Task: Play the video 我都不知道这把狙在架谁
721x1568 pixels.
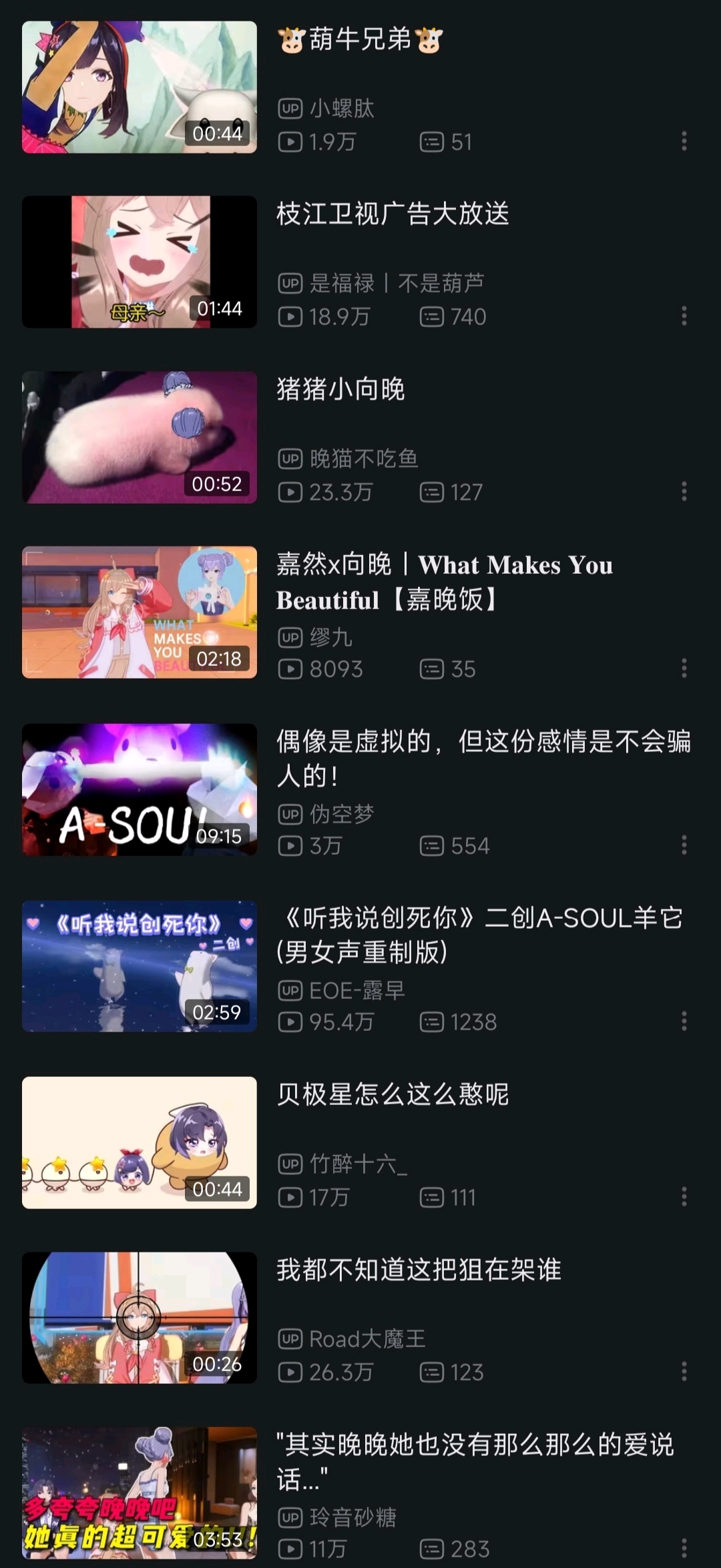Action: [139, 1317]
